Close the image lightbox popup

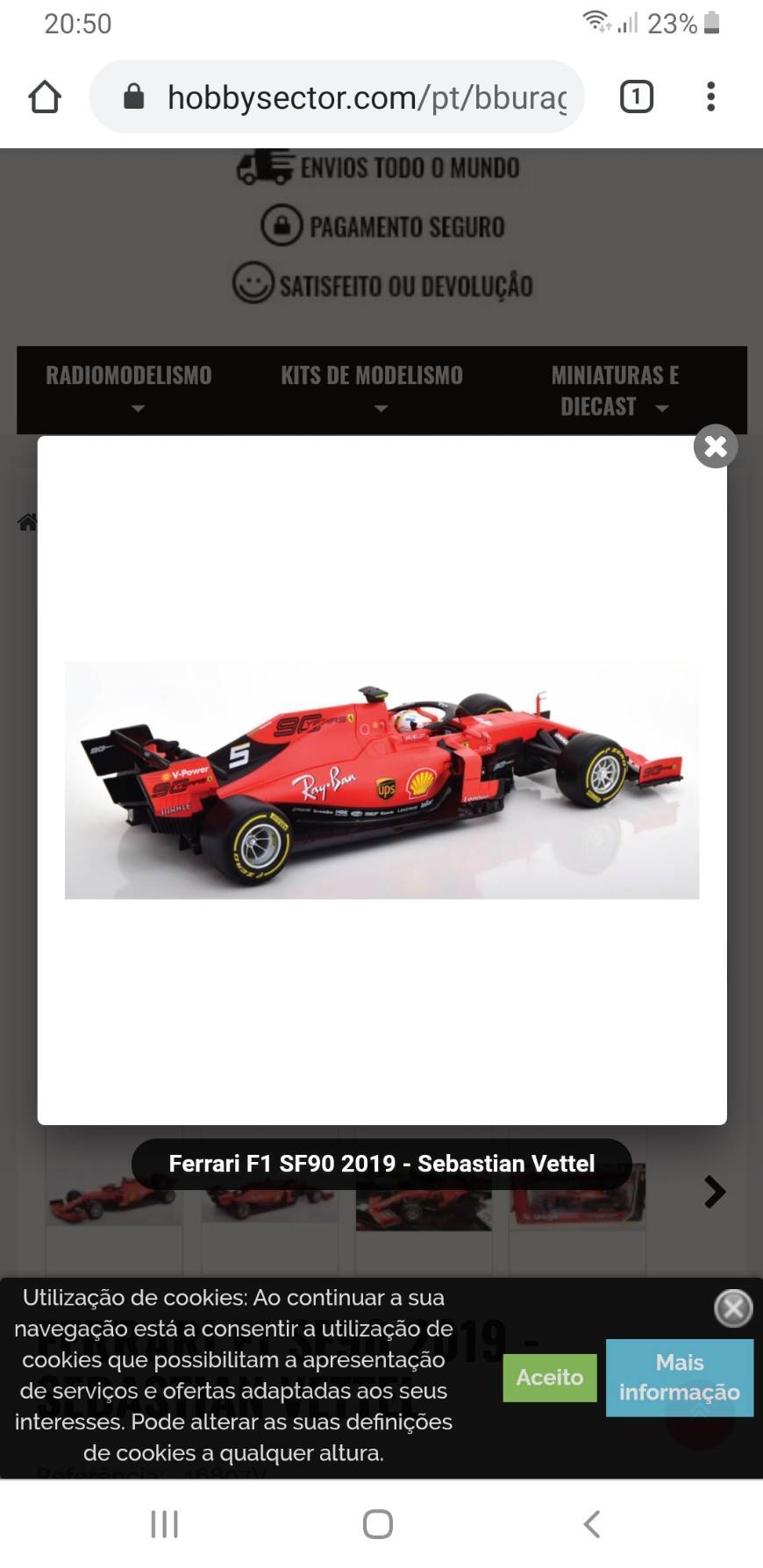point(716,446)
